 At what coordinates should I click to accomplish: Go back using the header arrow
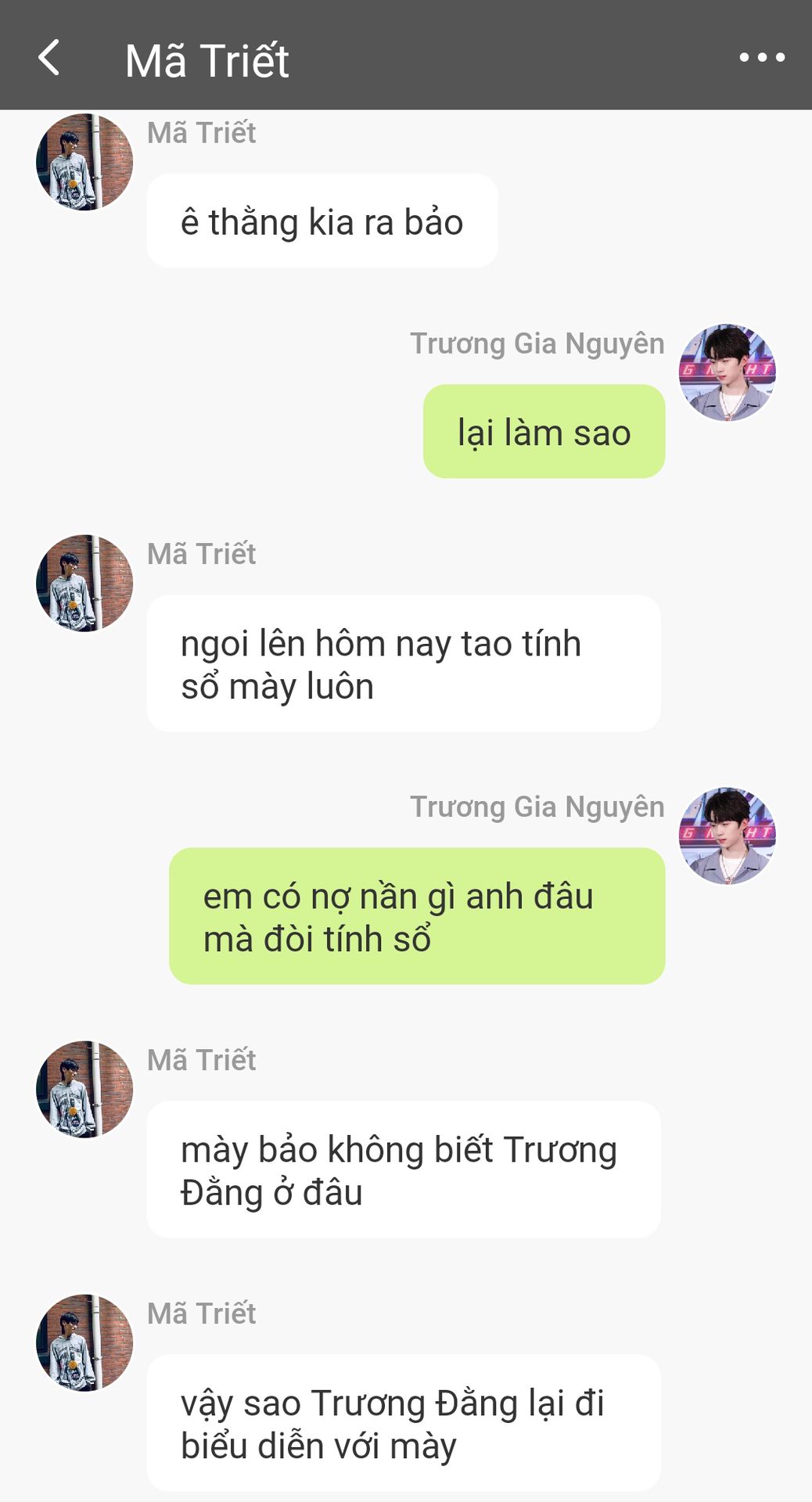(49, 58)
